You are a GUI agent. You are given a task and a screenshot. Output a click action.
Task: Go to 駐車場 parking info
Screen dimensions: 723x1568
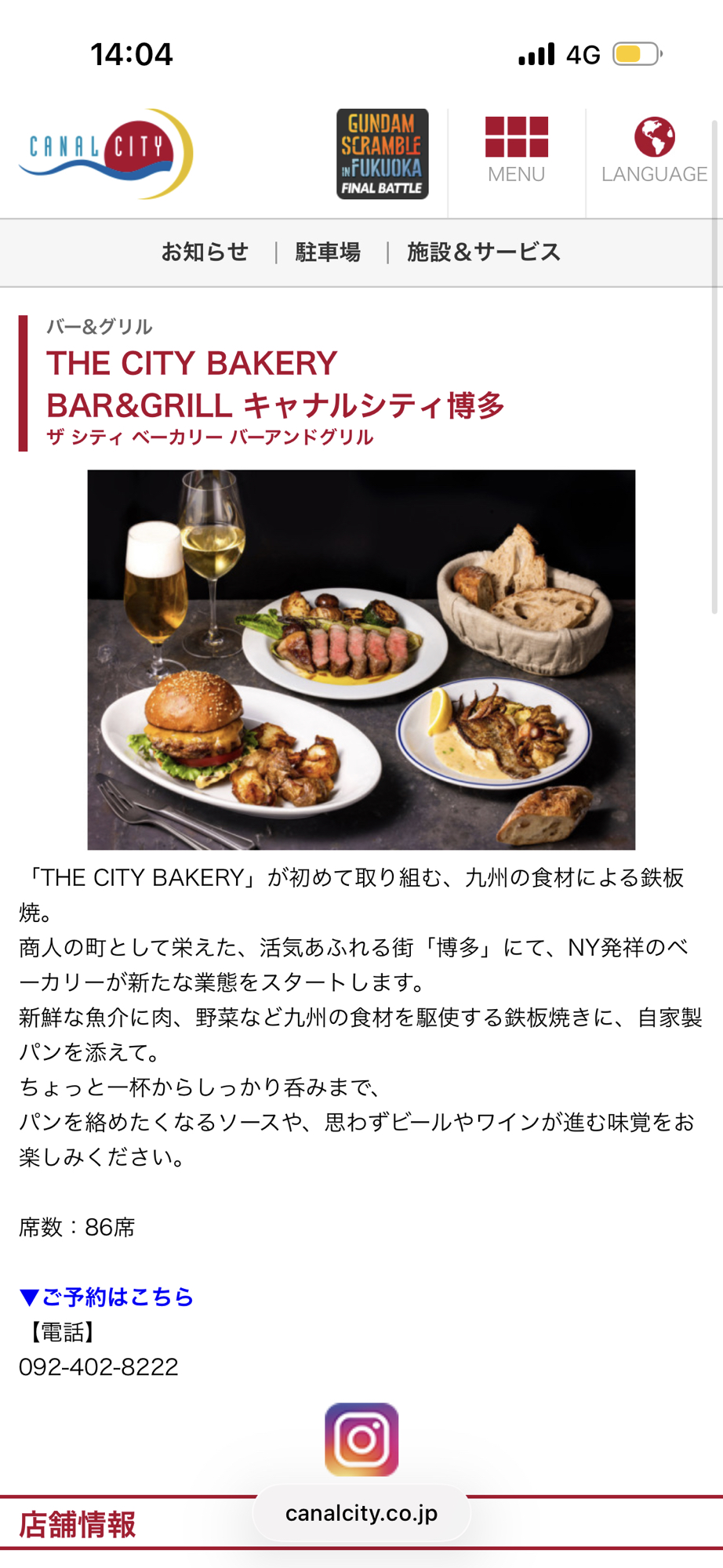(328, 252)
